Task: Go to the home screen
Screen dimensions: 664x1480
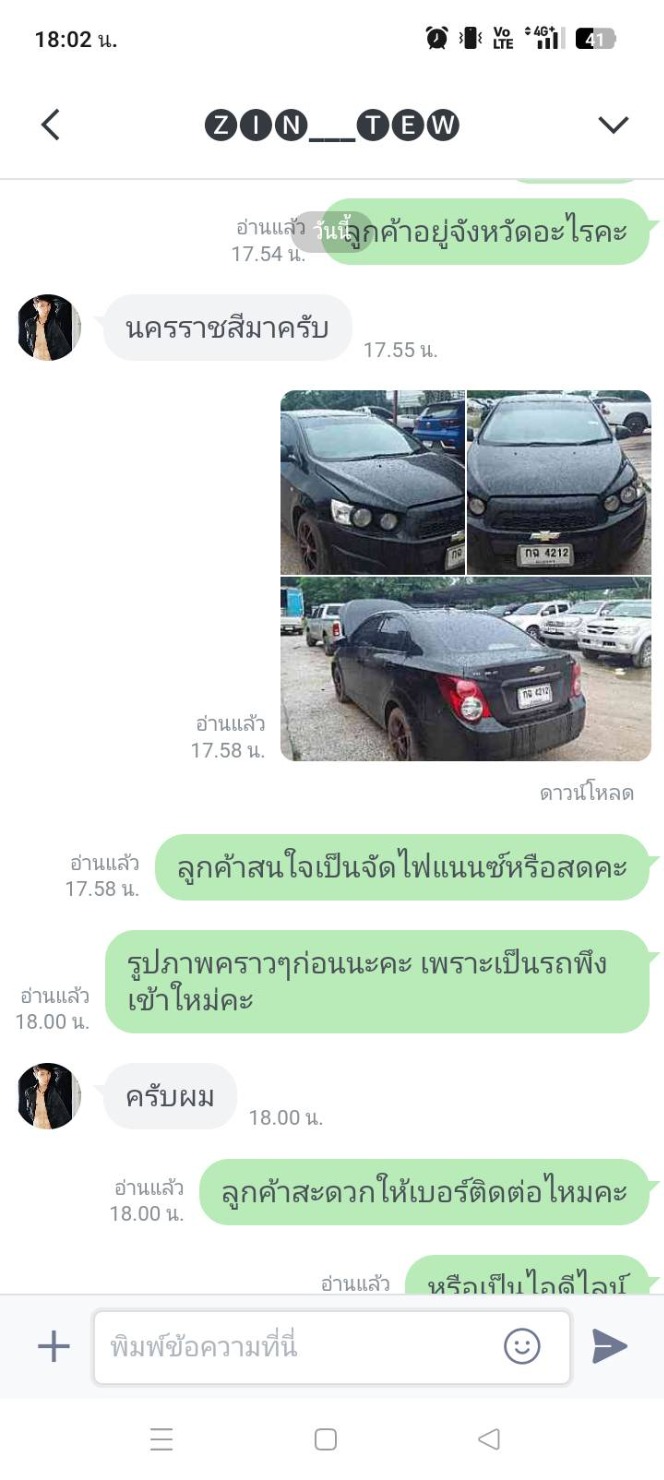Action: [325, 1439]
